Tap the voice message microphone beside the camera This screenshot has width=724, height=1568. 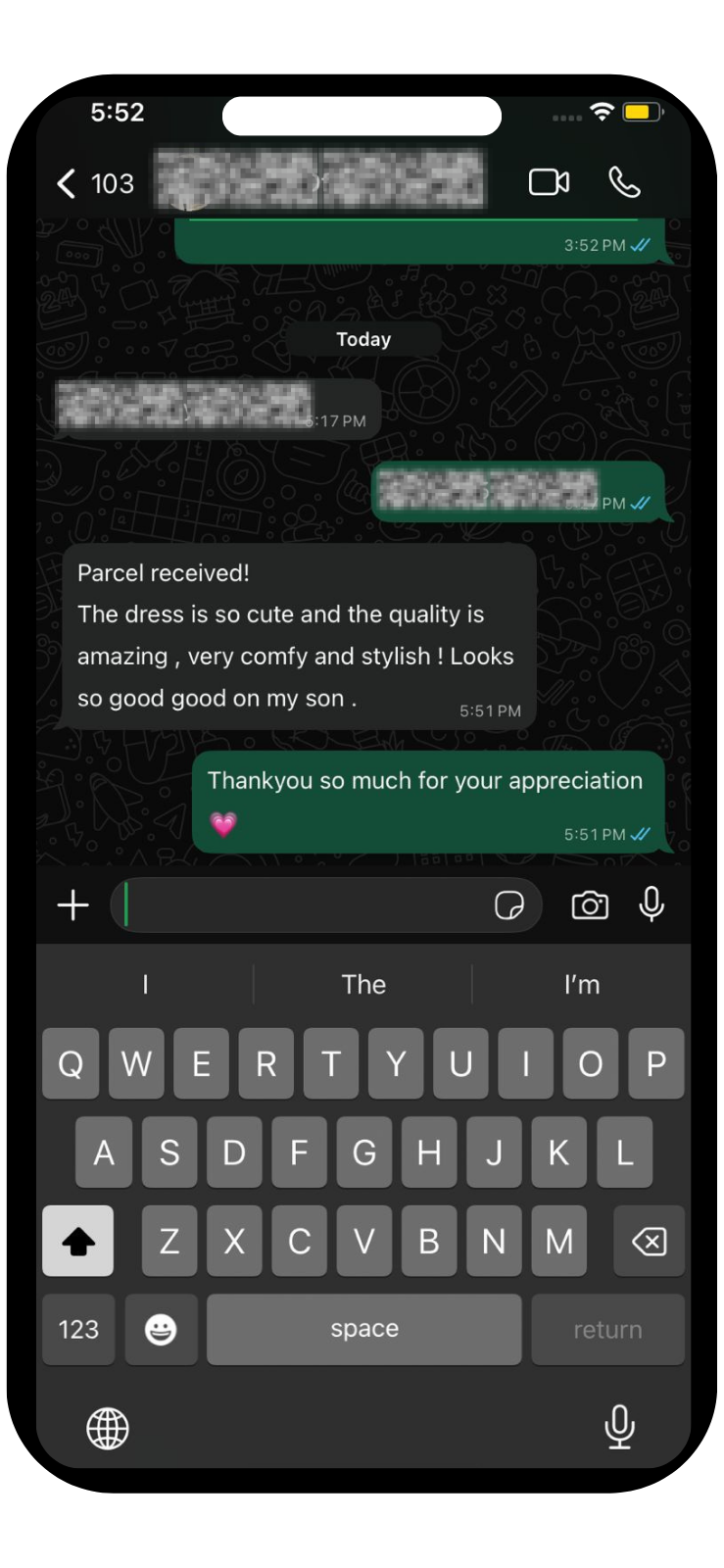tap(652, 905)
